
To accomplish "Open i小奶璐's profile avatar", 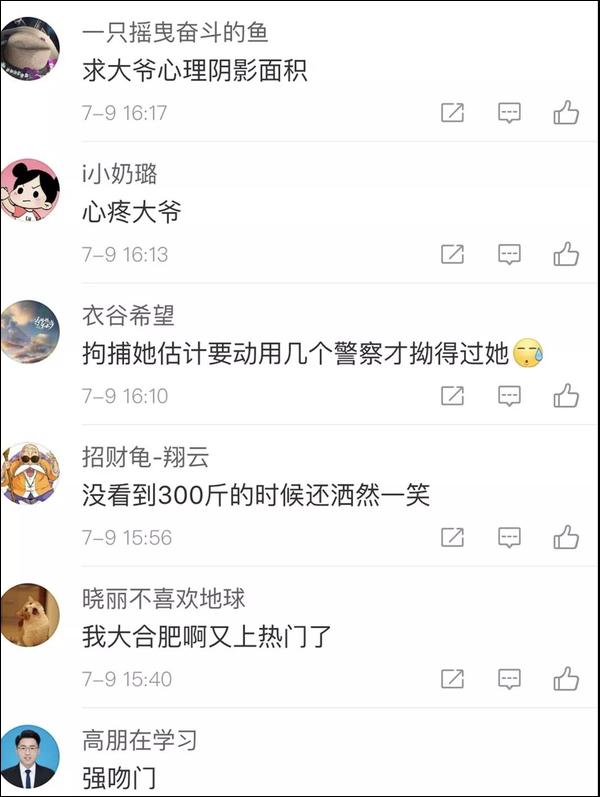I will (30, 189).
